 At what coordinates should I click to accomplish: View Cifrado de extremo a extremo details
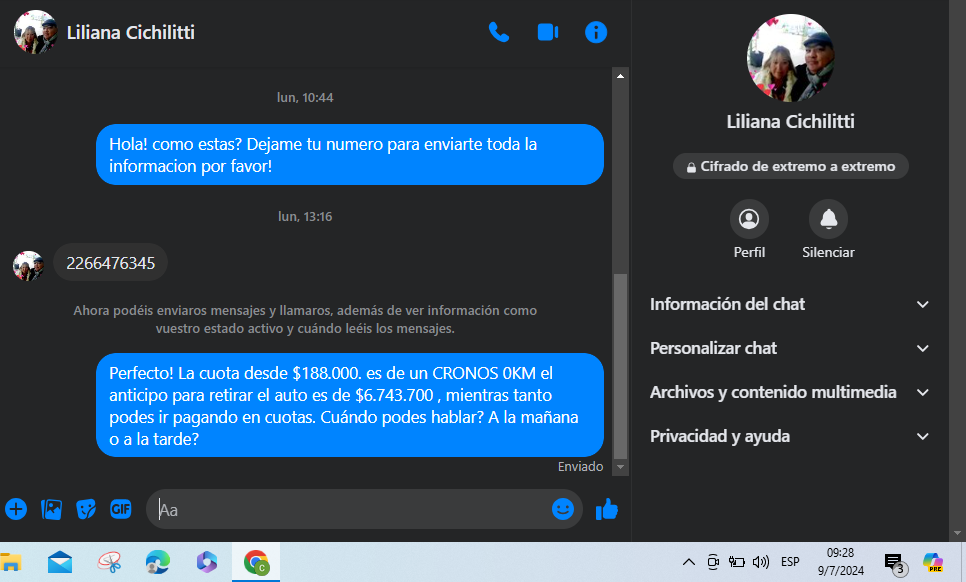tap(790, 166)
